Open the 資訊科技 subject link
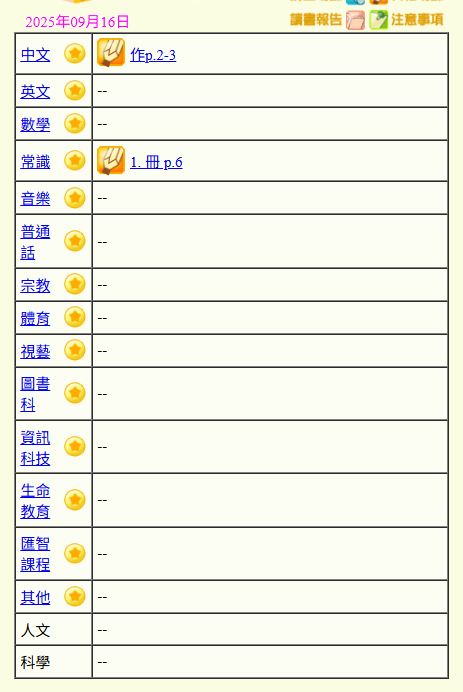463x692 pixels. [x=35, y=448]
